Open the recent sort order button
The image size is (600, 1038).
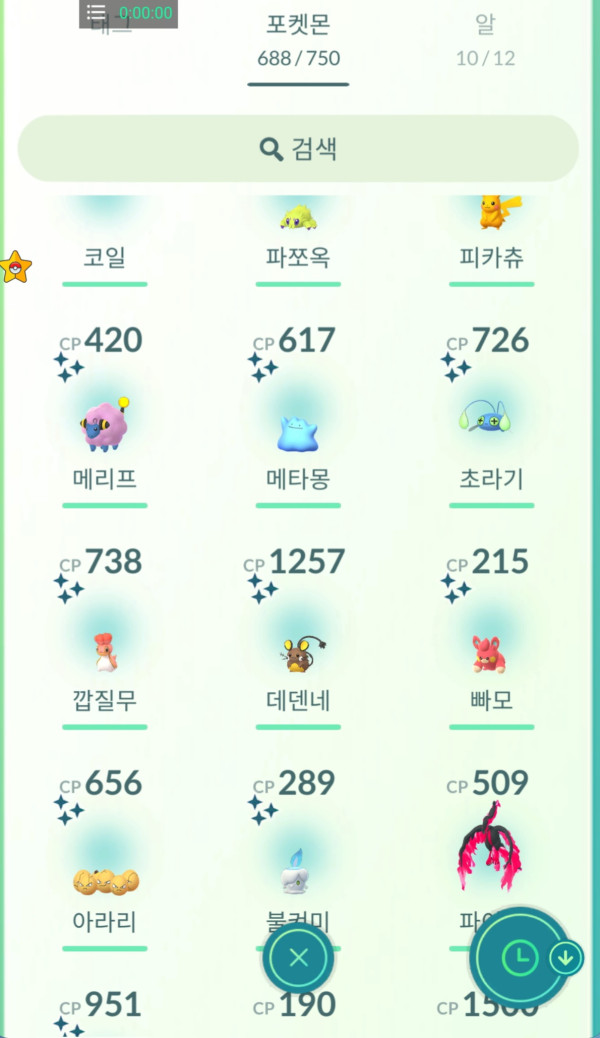tap(519, 957)
